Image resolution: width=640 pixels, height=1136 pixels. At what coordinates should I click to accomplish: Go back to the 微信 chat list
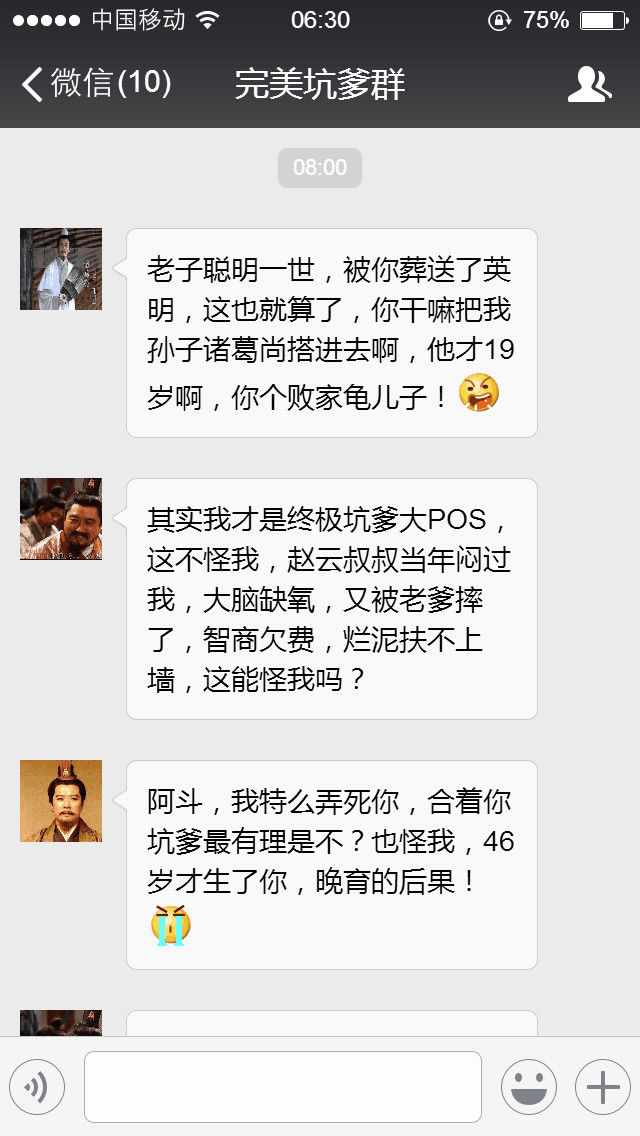tap(95, 84)
